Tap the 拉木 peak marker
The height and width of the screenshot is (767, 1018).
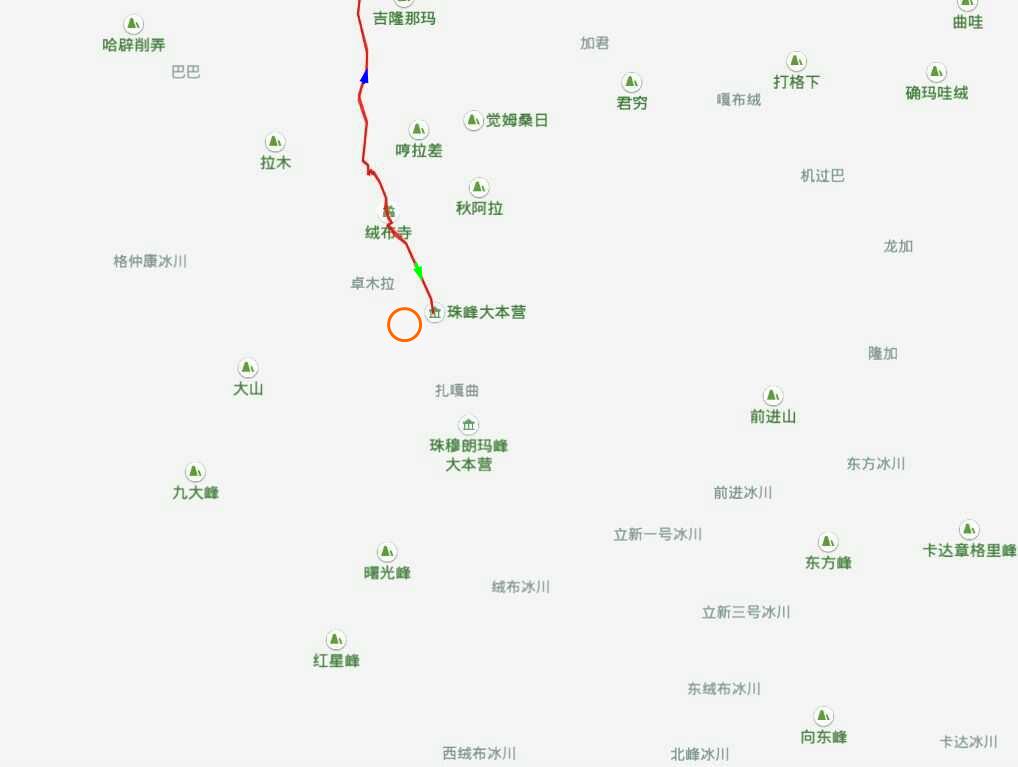tap(275, 142)
